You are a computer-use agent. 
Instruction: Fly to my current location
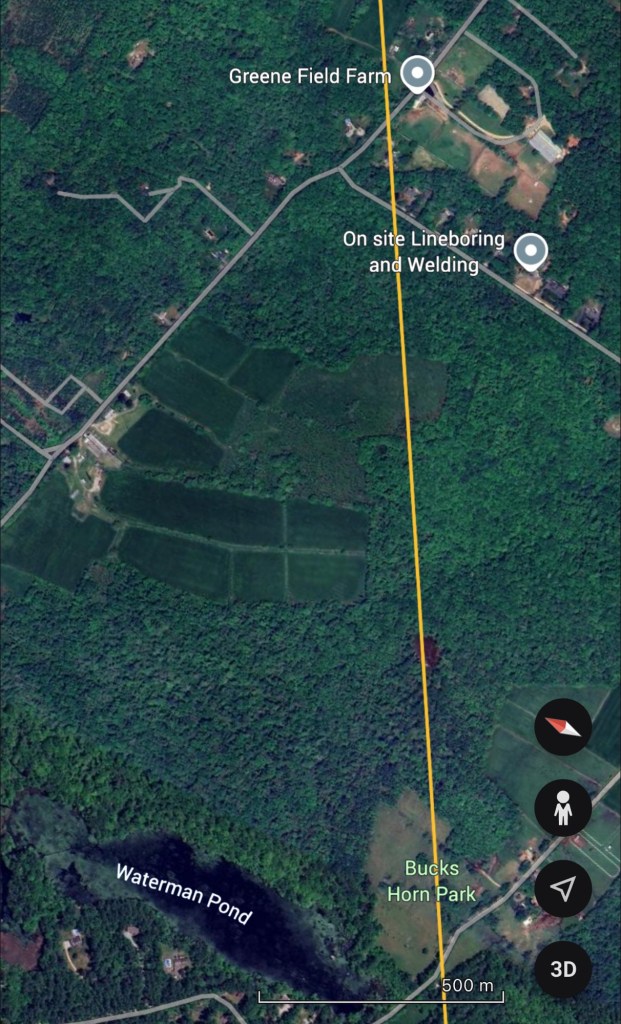pyautogui.click(x=563, y=889)
